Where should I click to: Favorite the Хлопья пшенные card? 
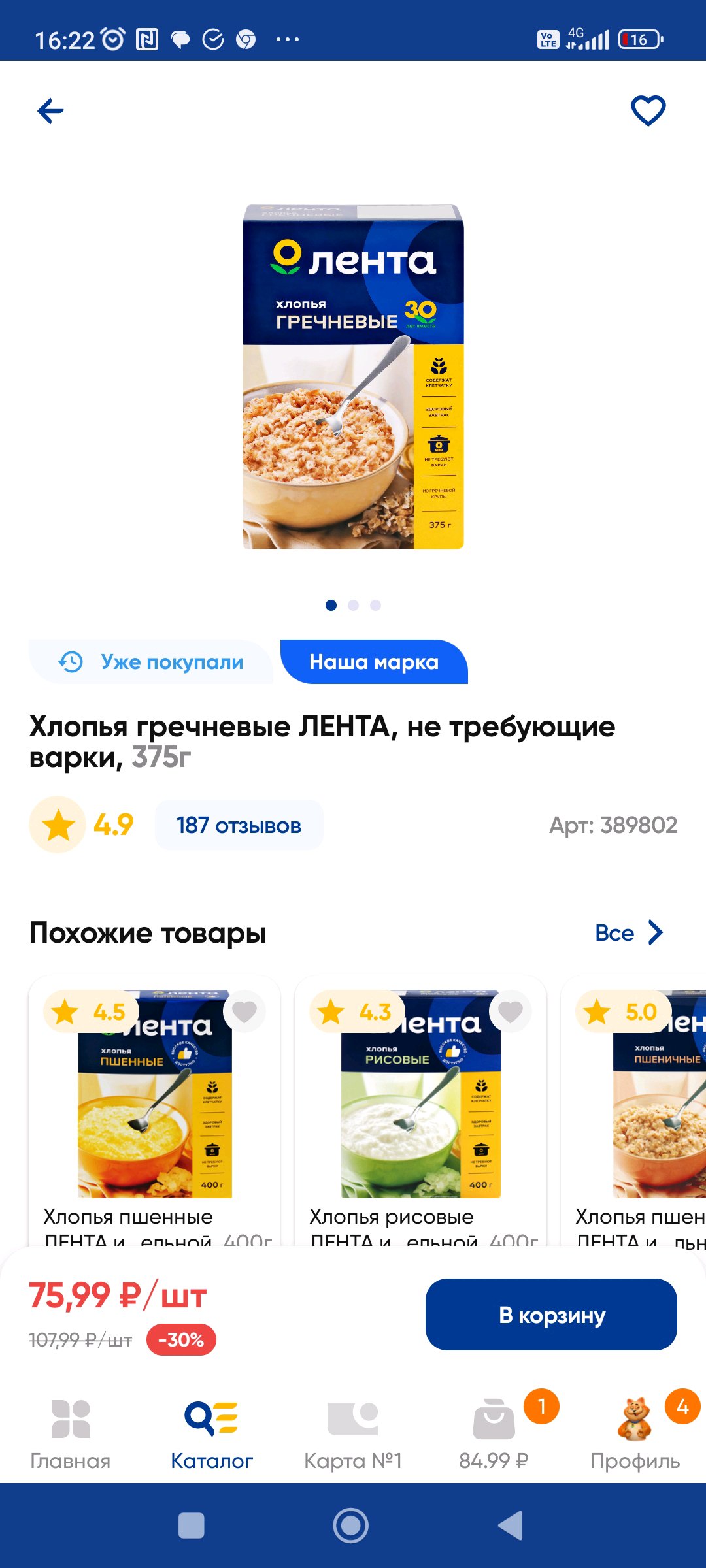pos(244,1012)
